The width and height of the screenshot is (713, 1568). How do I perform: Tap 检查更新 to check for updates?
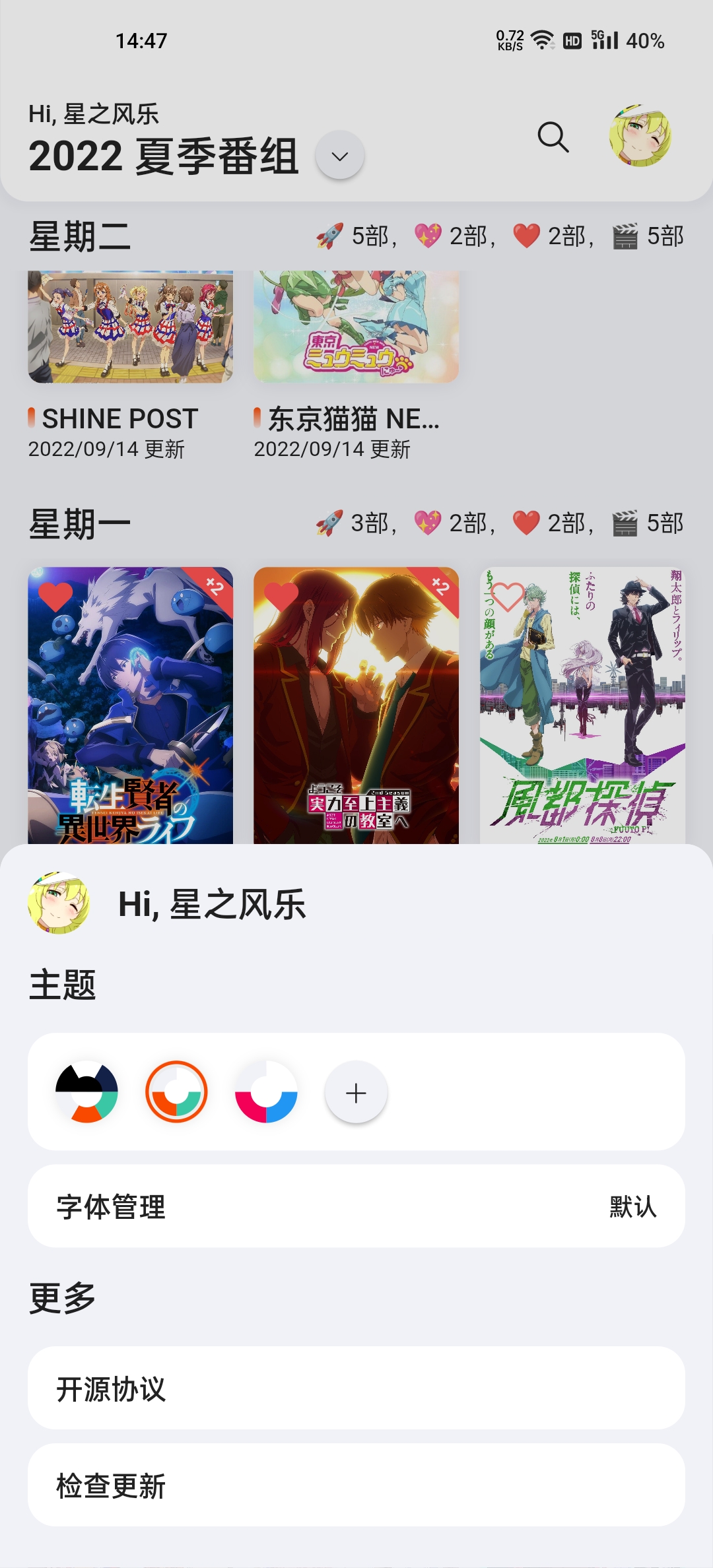click(x=356, y=1485)
